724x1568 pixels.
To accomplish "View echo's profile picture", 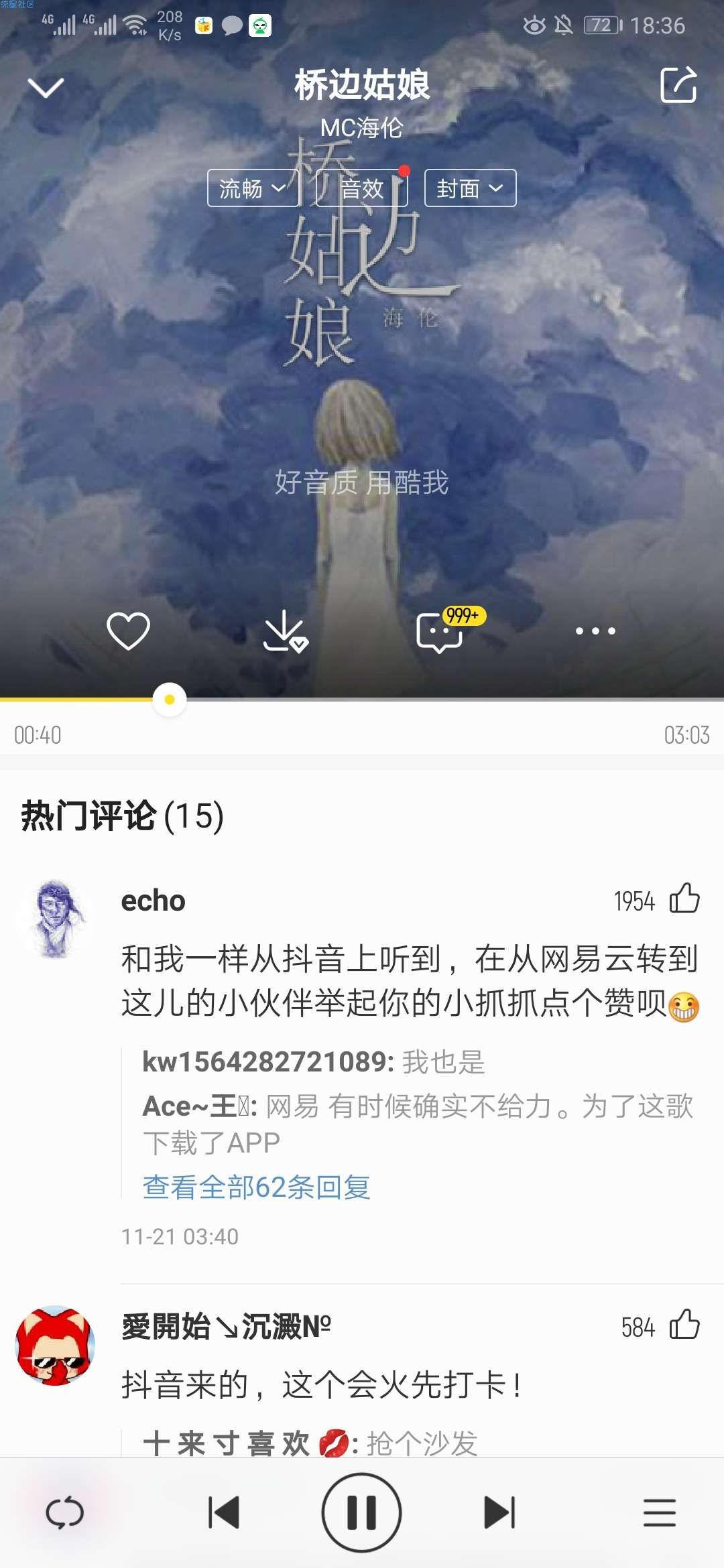I will tap(56, 919).
